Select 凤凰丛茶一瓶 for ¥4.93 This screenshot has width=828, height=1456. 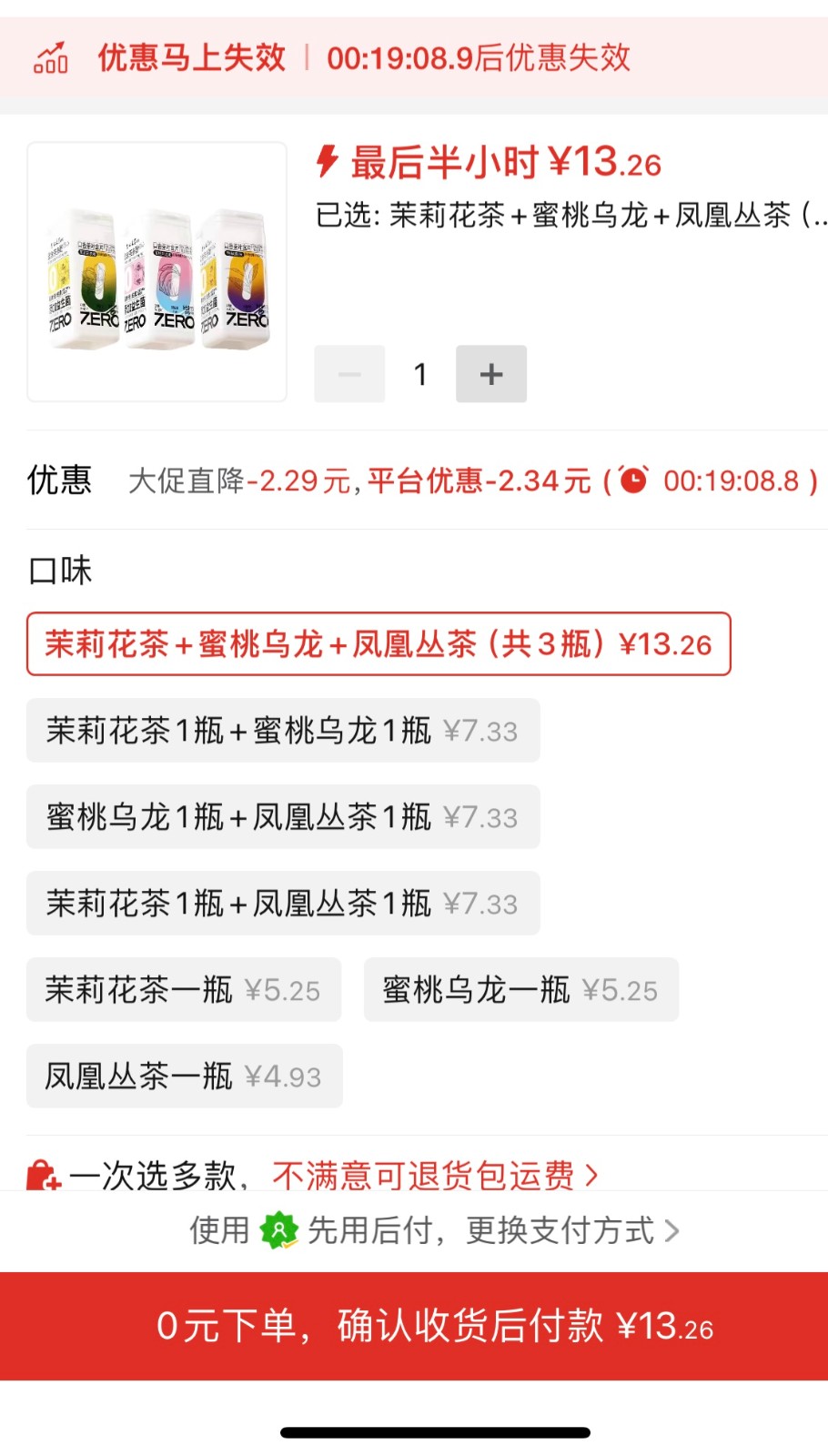(x=184, y=1077)
